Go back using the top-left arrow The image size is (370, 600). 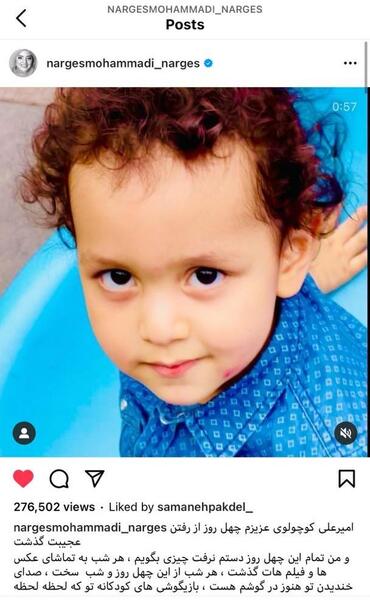[21, 18]
